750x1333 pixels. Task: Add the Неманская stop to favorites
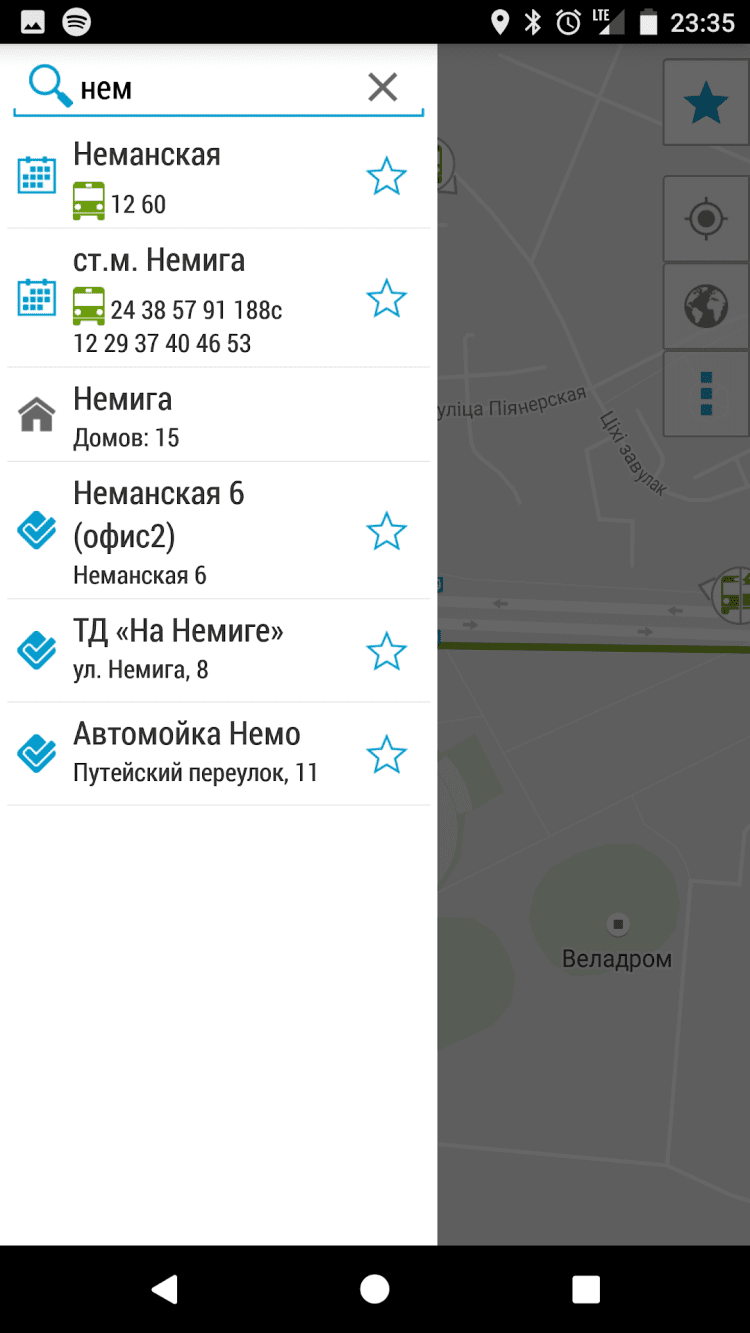coord(386,177)
